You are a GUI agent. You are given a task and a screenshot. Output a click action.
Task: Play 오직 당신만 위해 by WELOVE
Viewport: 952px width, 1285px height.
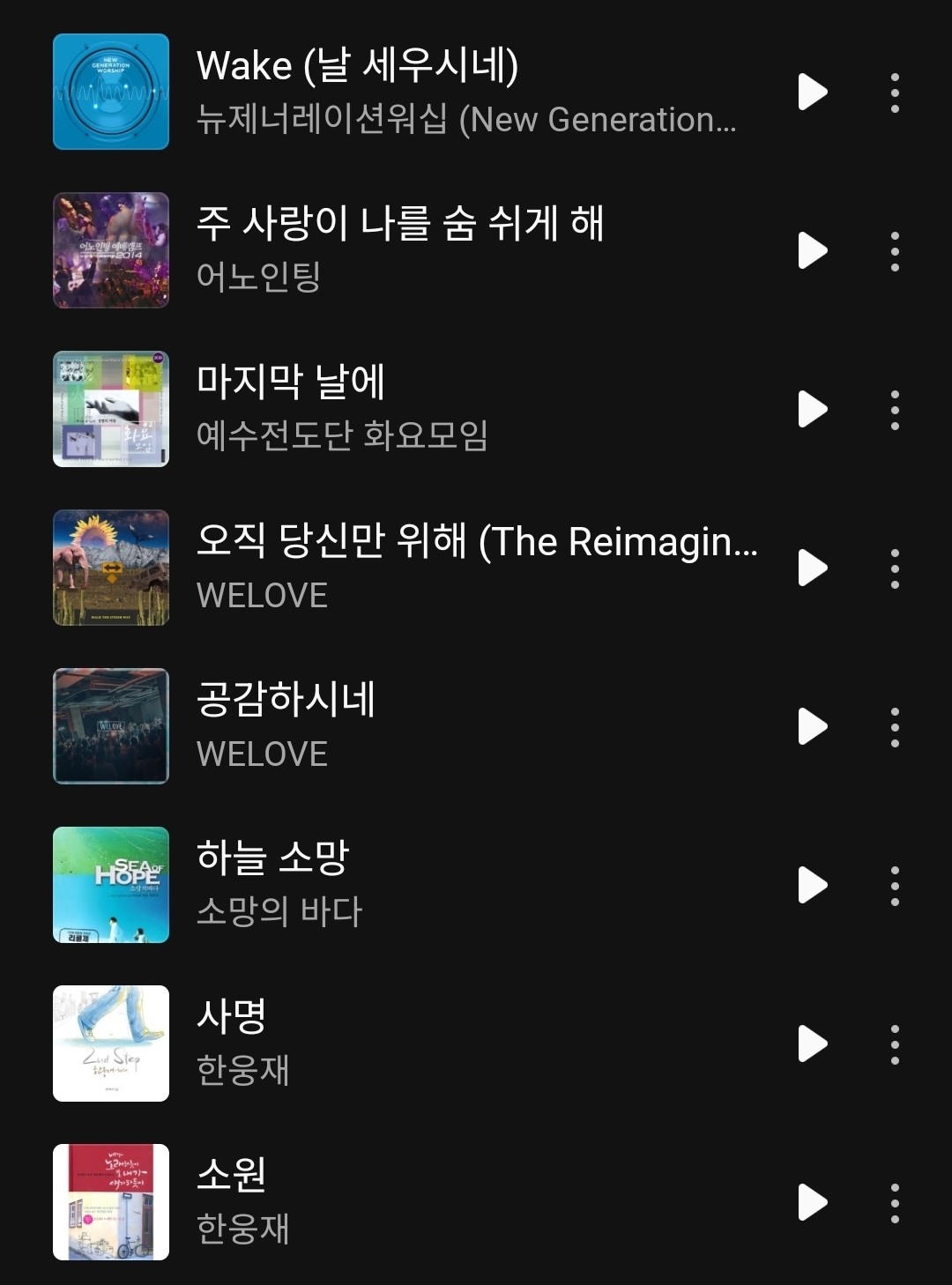(812, 568)
